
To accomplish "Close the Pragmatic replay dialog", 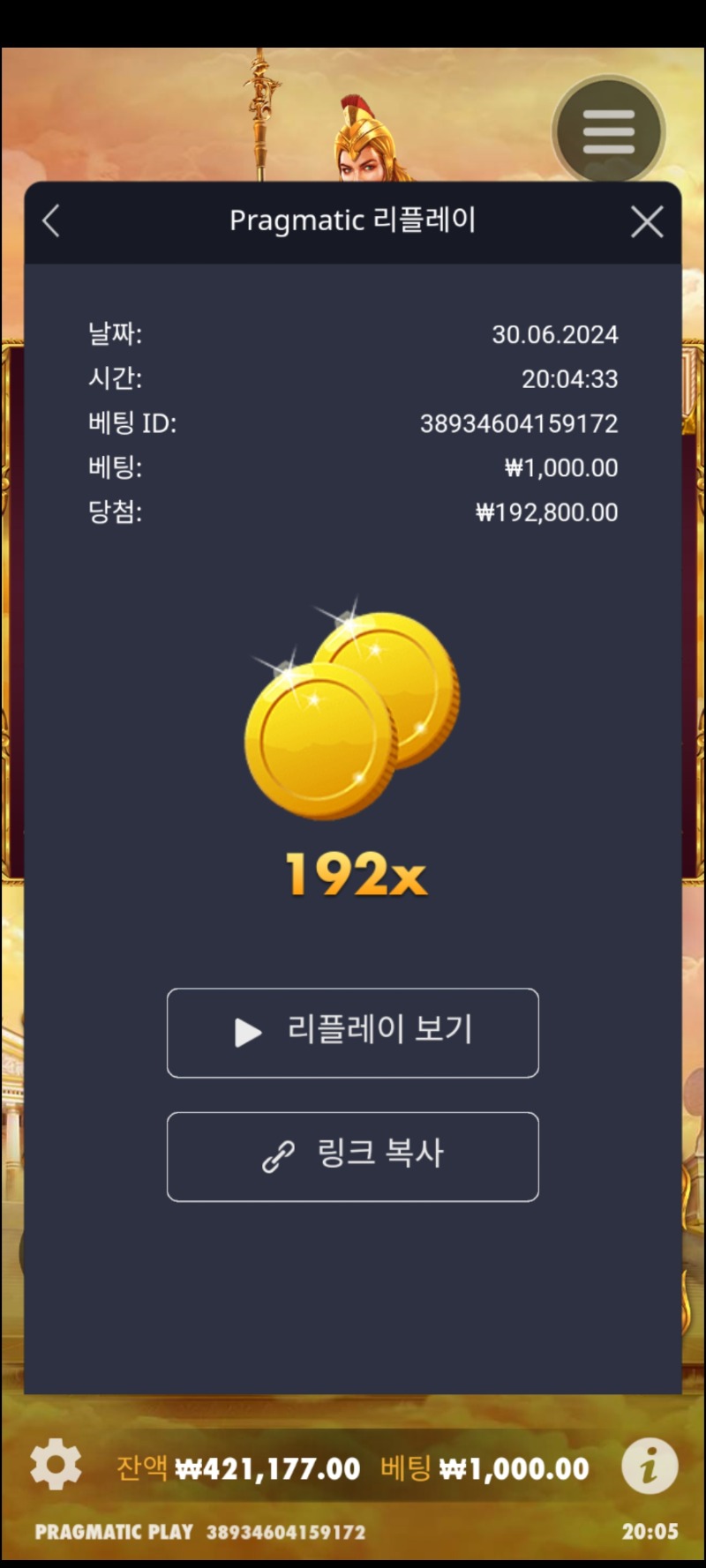I will [647, 222].
